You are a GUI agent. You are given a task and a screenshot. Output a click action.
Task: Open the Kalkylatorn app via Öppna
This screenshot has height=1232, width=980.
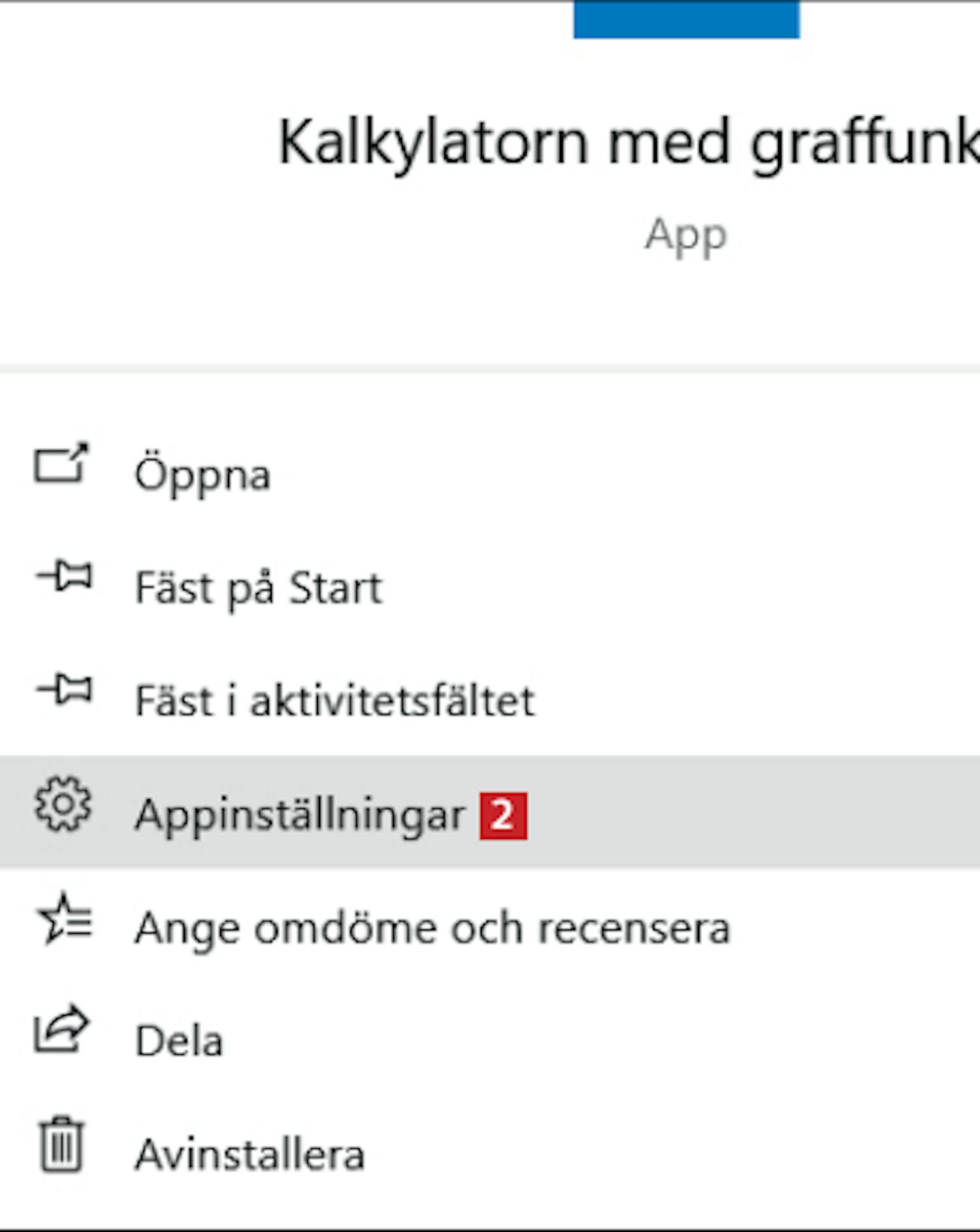point(201,474)
